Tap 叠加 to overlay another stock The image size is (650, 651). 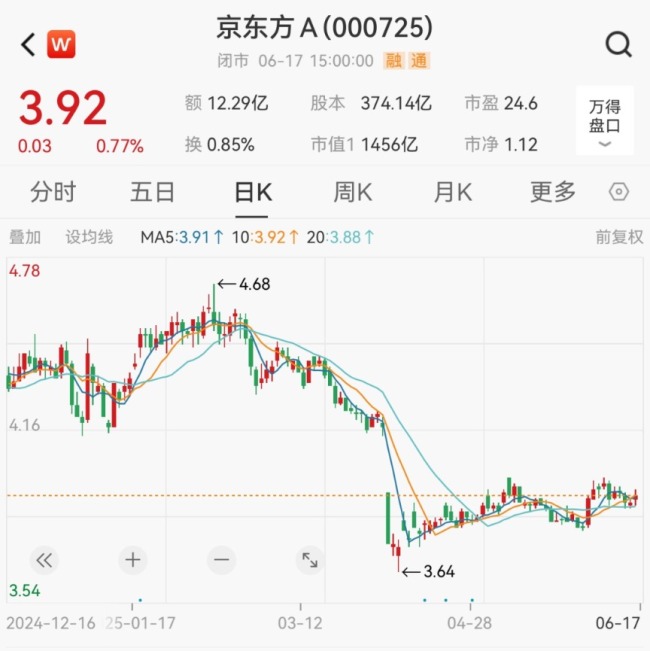(x=25, y=237)
